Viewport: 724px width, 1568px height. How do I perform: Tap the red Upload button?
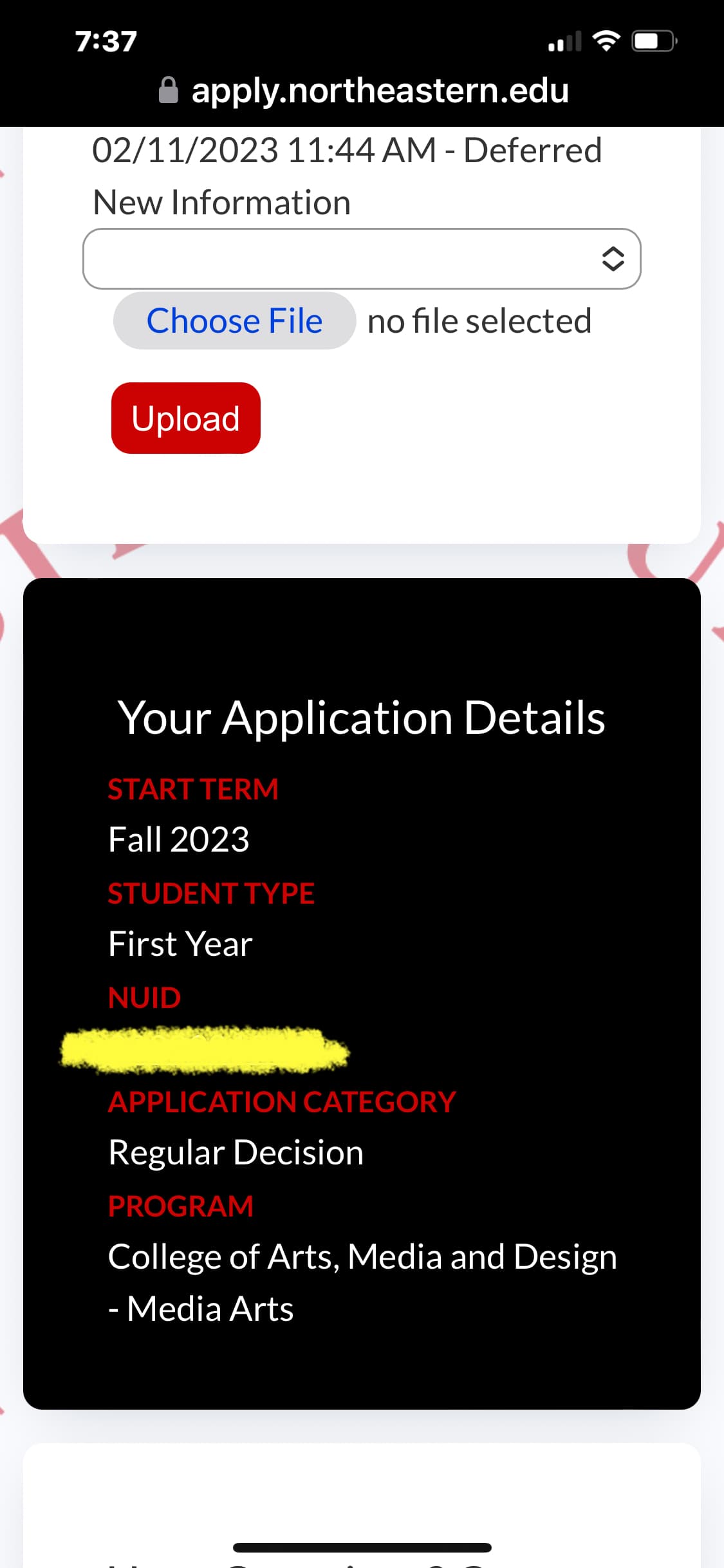(x=186, y=418)
